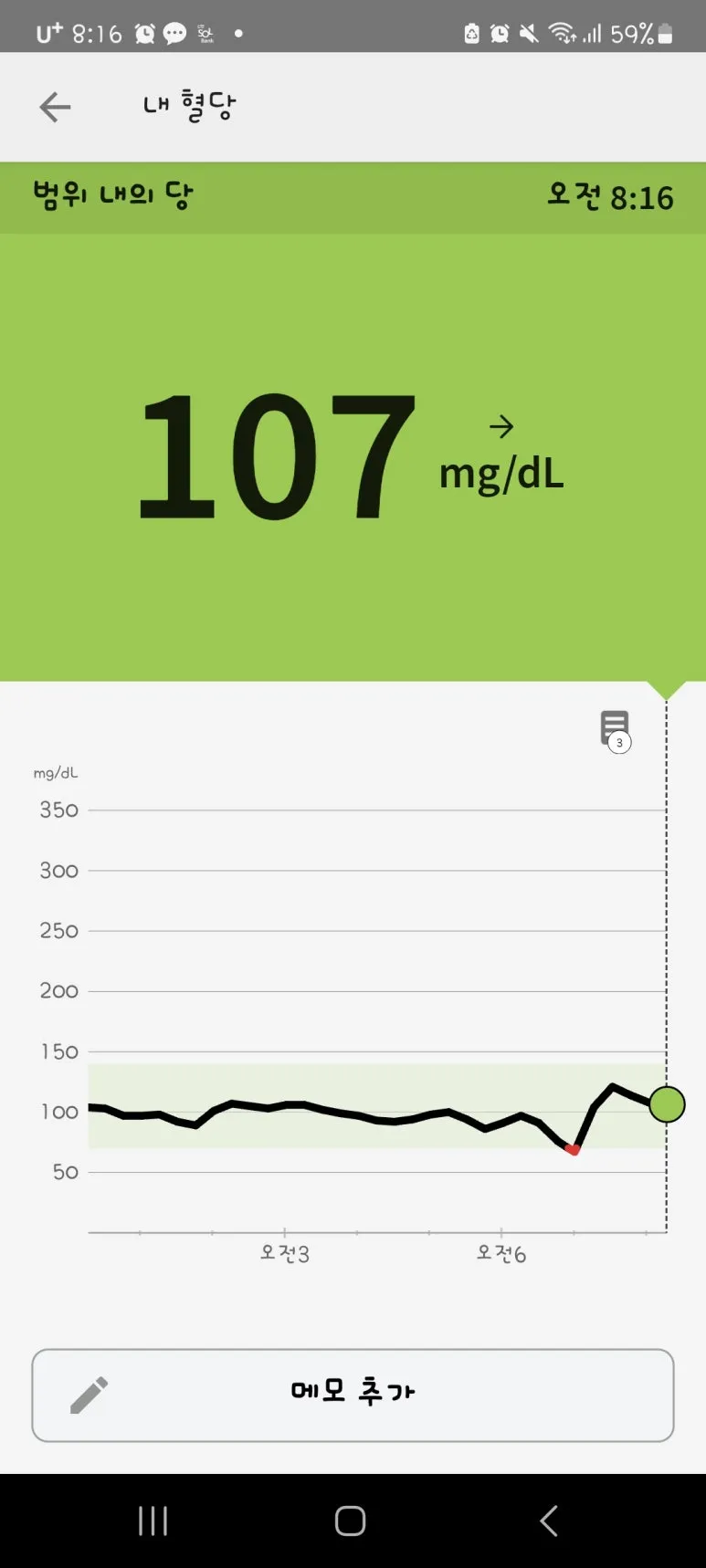The image size is (706, 1568).
Task: Go to the home screen
Action: click(x=351, y=1521)
